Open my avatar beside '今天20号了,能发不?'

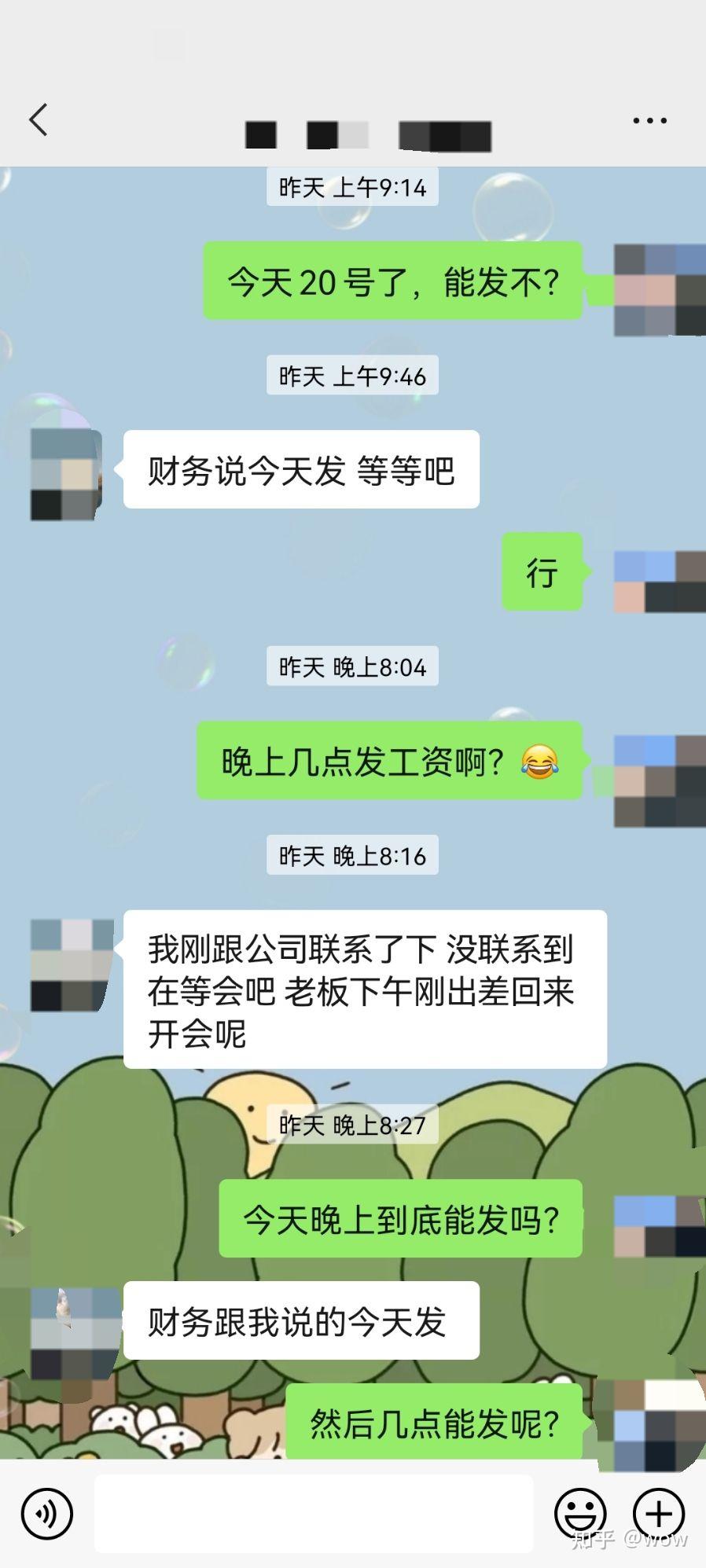pyautogui.click(x=660, y=289)
